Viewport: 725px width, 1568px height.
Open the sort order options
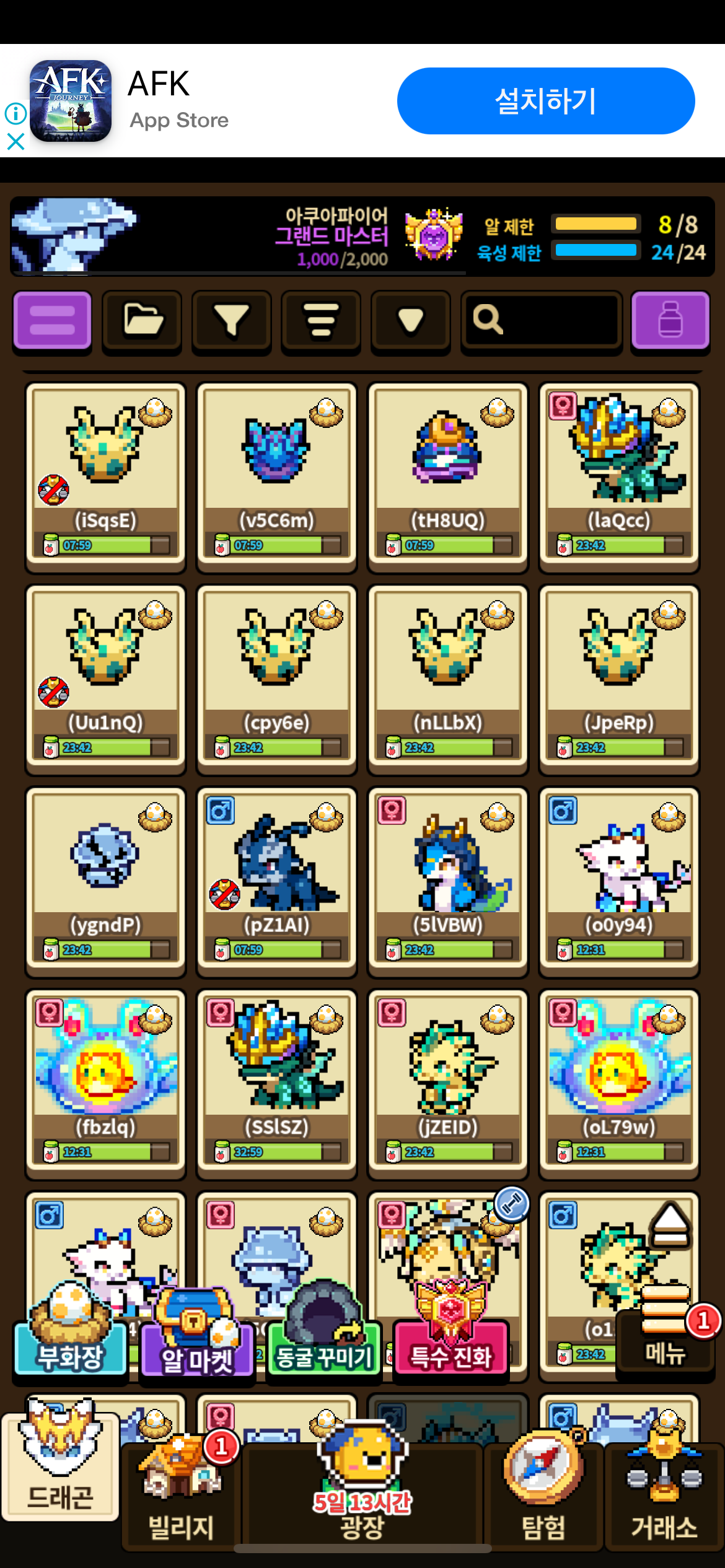tap(321, 320)
